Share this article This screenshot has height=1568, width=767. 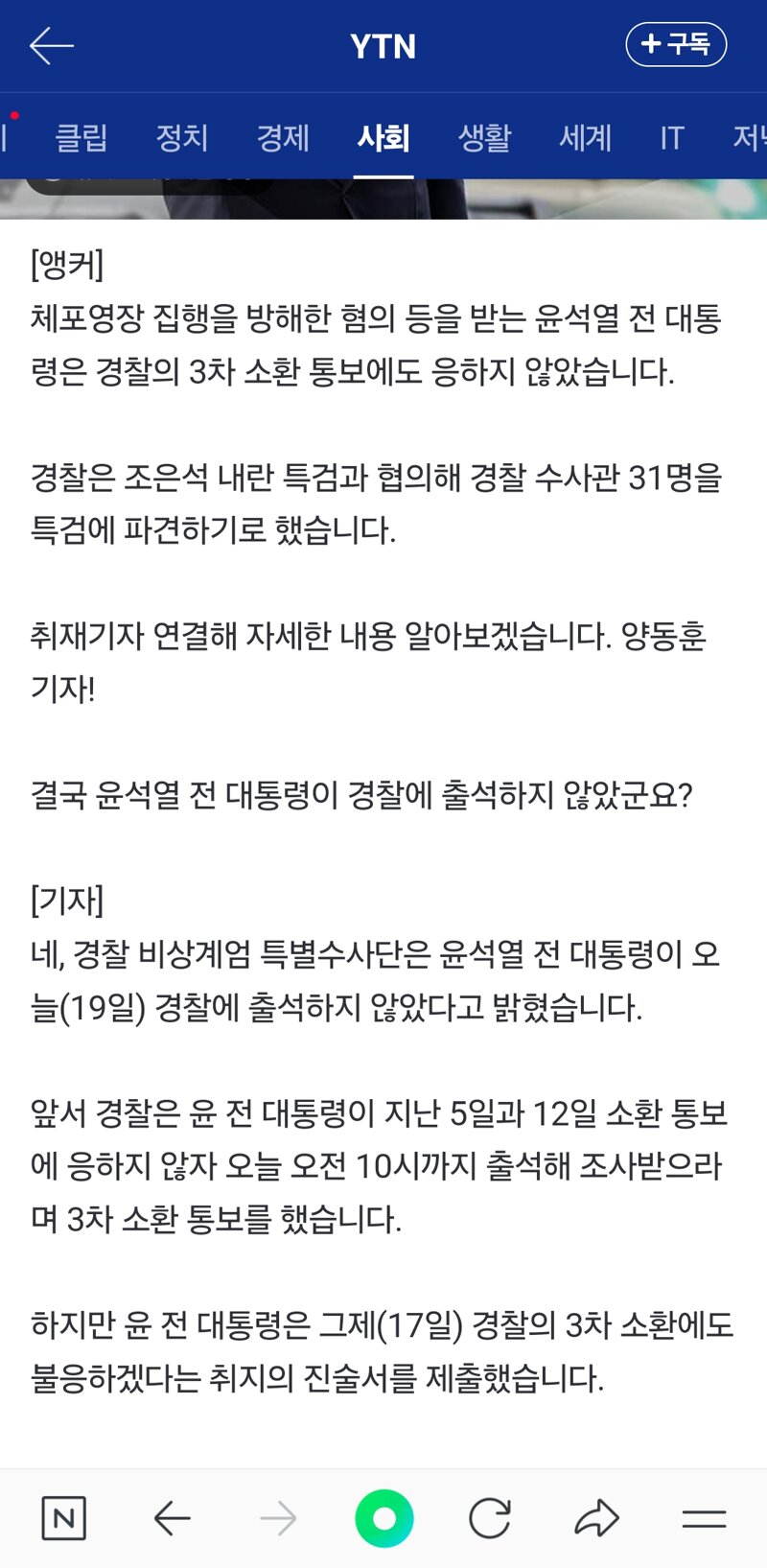coord(596,1518)
